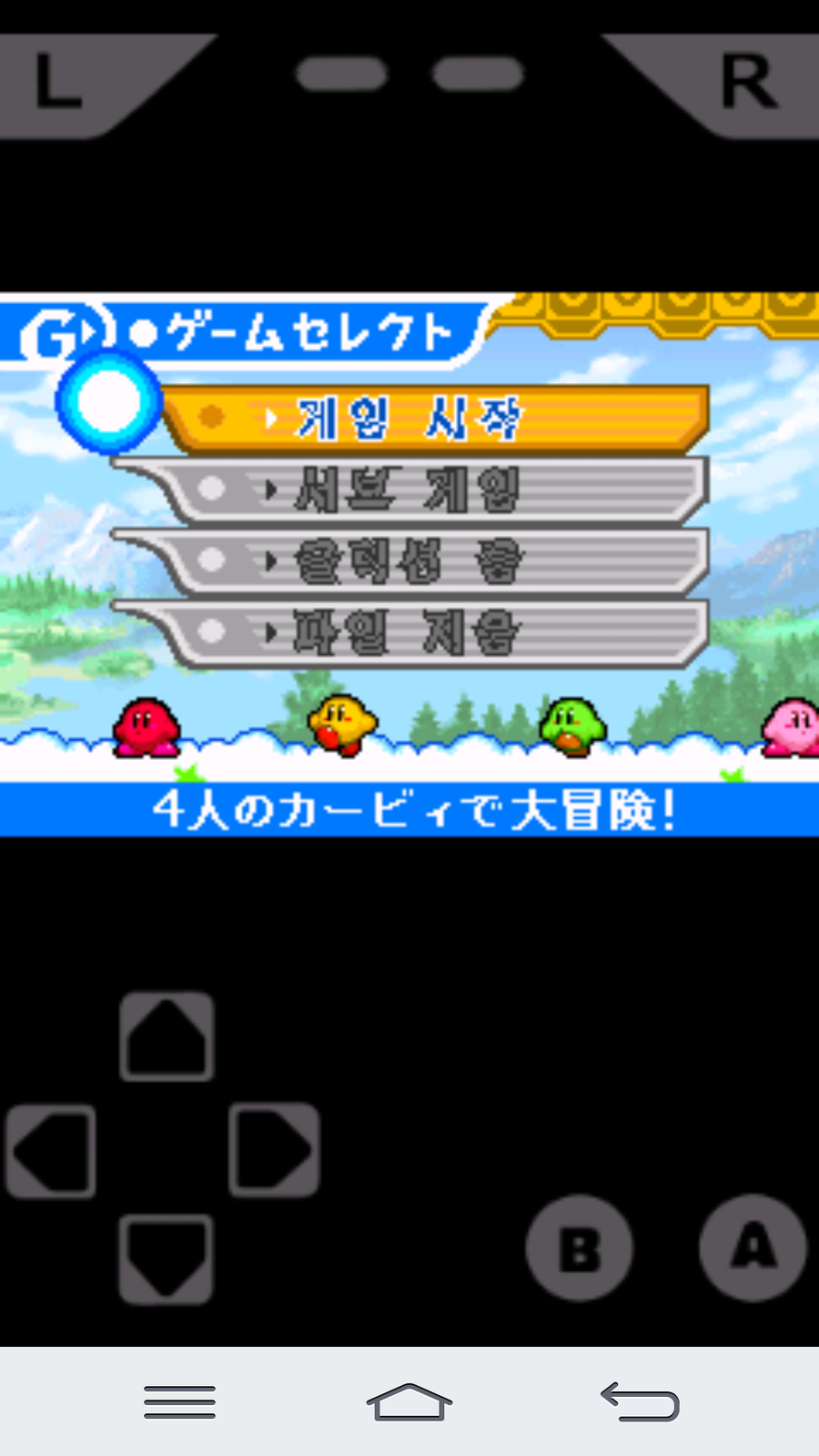Hit the A action button
The image size is (819, 1456).
(x=753, y=1248)
